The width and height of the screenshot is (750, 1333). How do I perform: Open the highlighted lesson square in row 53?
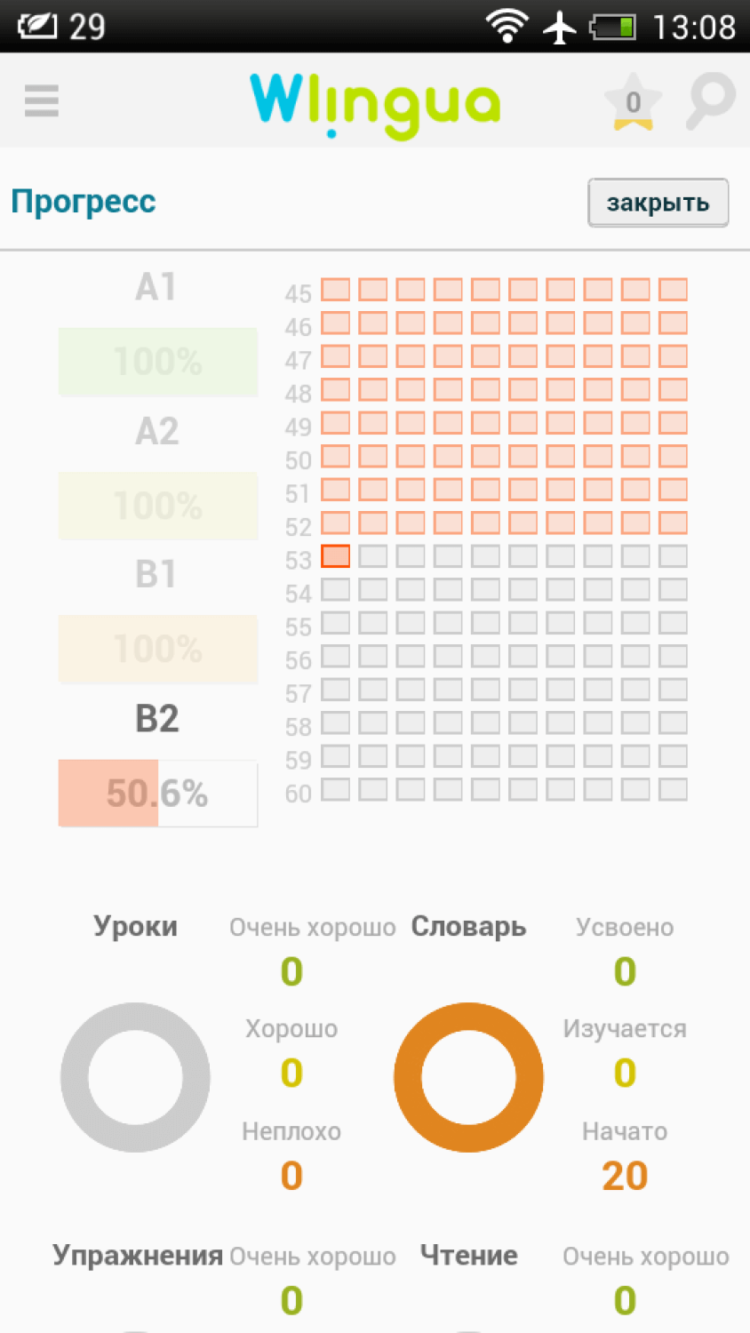(x=335, y=556)
